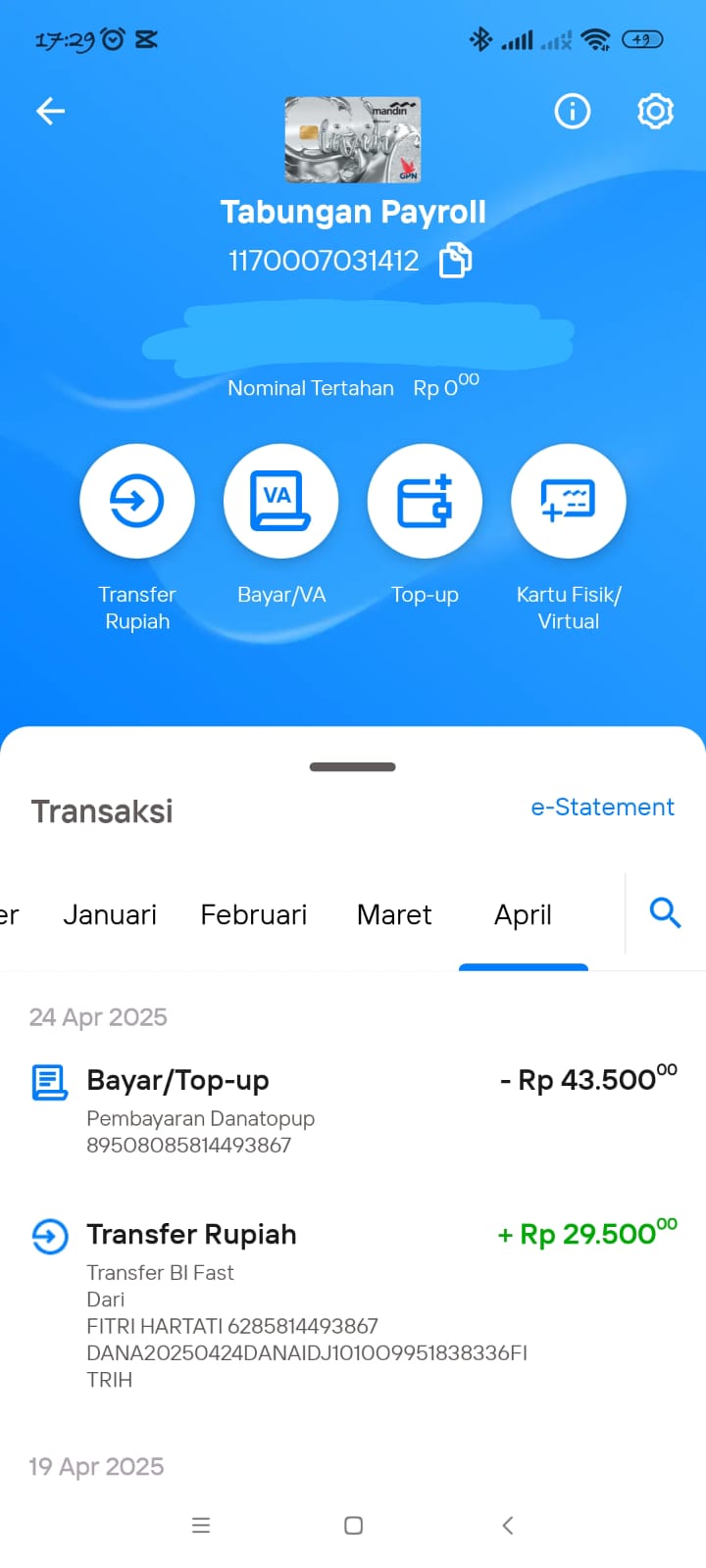This screenshot has width=706, height=1568.
Task: Open account settings gear
Action: [655, 112]
